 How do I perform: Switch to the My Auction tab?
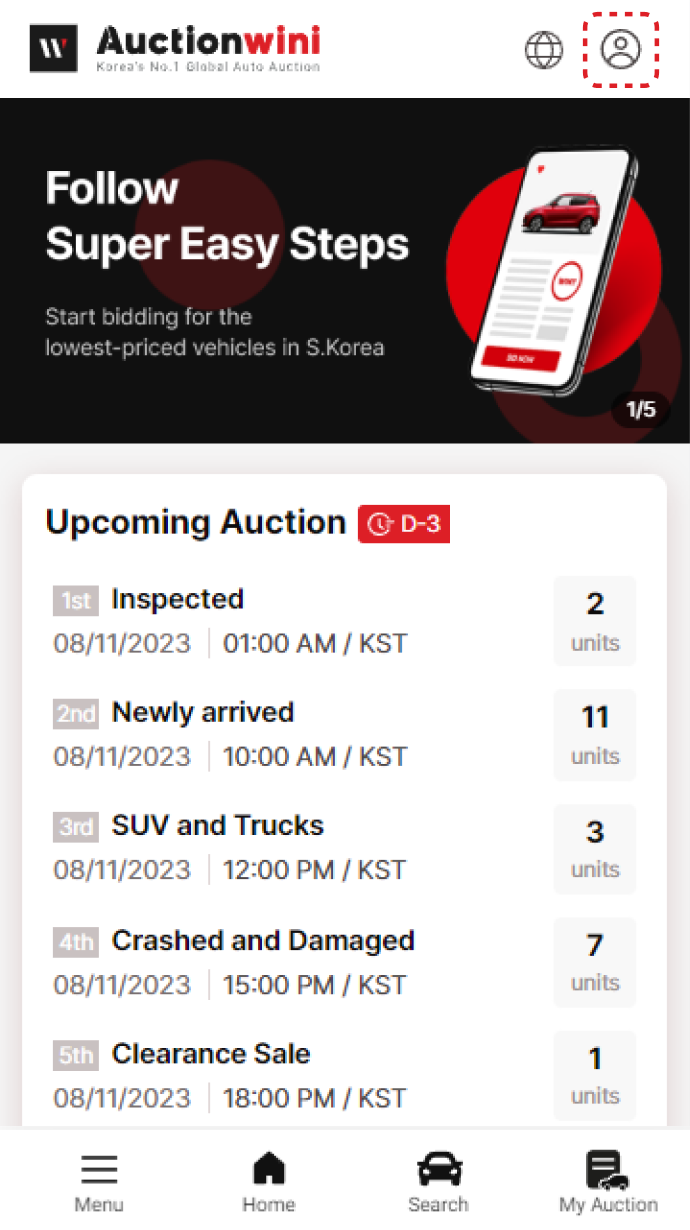(x=608, y=1181)
